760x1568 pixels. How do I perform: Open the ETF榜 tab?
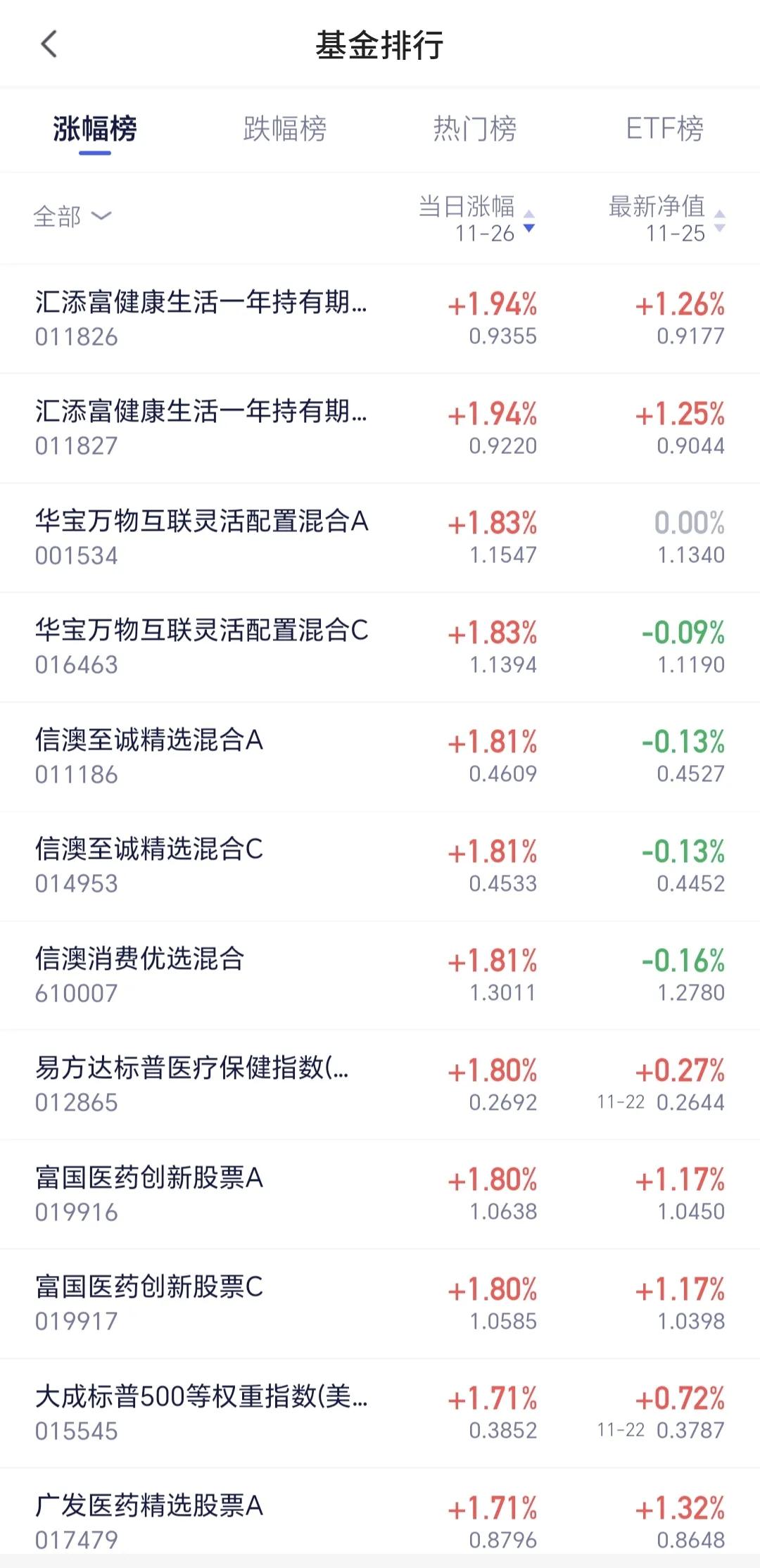665,129
